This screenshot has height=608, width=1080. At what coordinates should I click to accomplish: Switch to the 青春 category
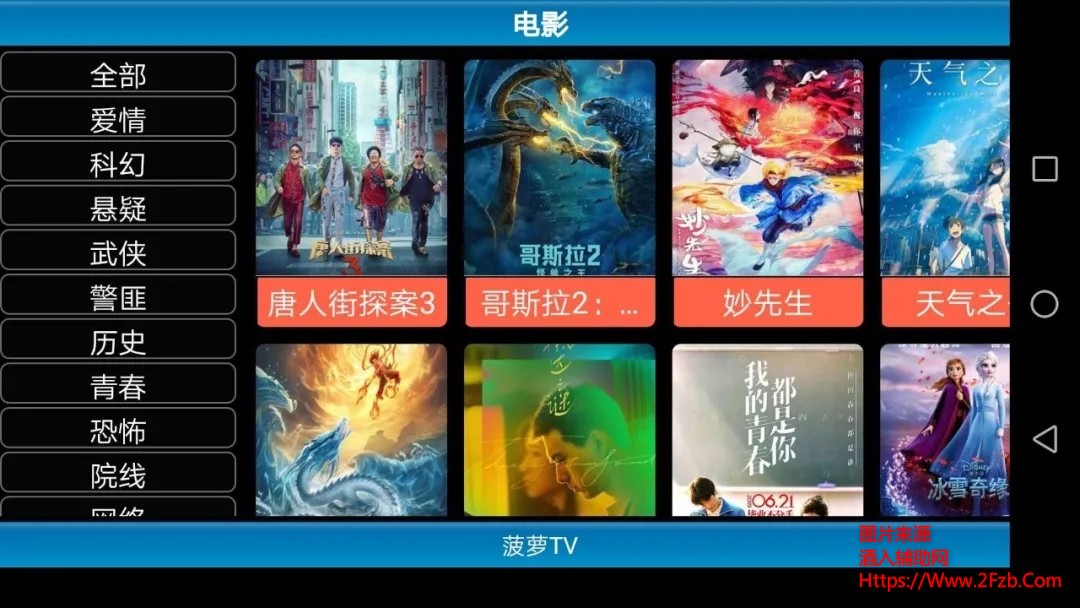(118, 386)
